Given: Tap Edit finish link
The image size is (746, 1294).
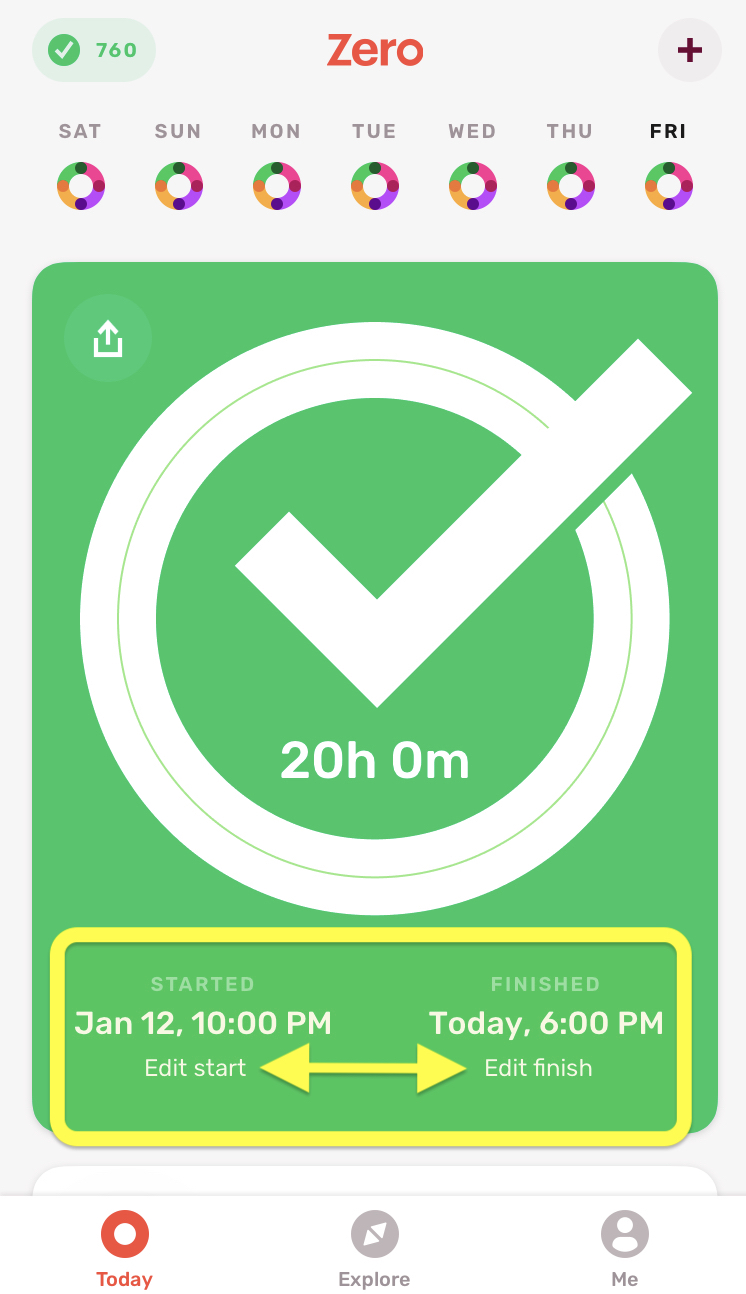Looking at the screenshot, I should pyautogui.click(x=538, y=1068).
